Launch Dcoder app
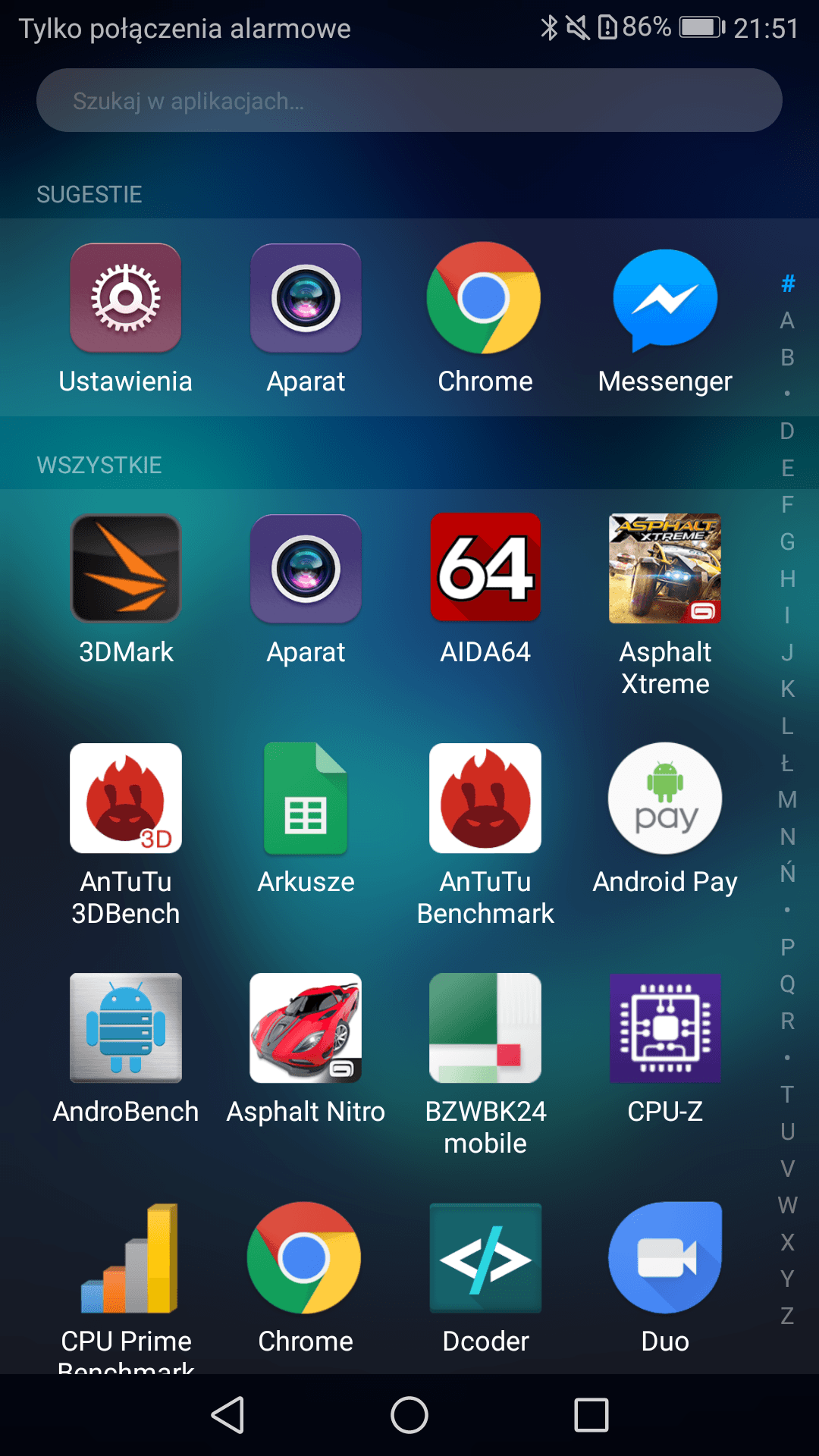This screenshot has height=1456, width=819. pyautogui.click(x=485, y=1258)
